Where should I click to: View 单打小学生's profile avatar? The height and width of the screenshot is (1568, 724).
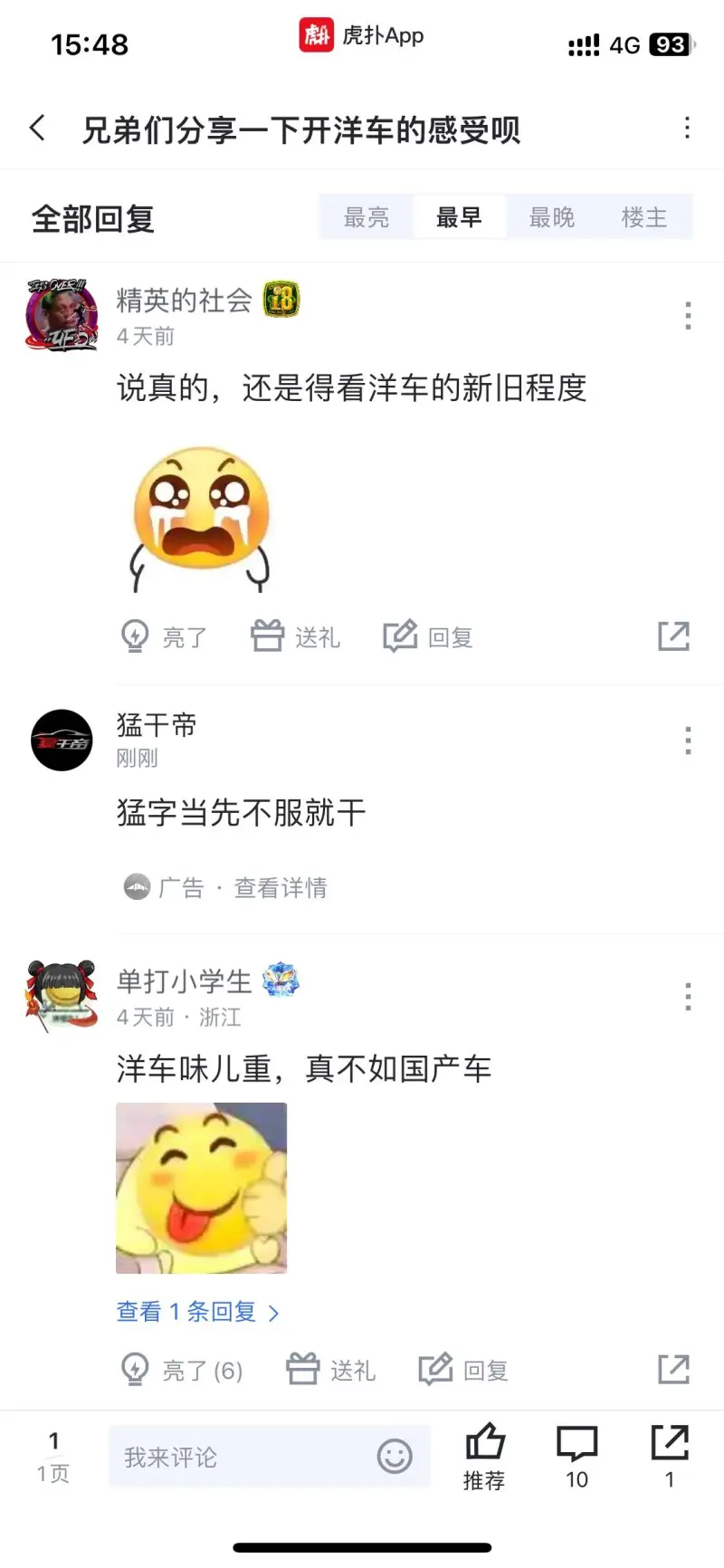coord(62,996)
